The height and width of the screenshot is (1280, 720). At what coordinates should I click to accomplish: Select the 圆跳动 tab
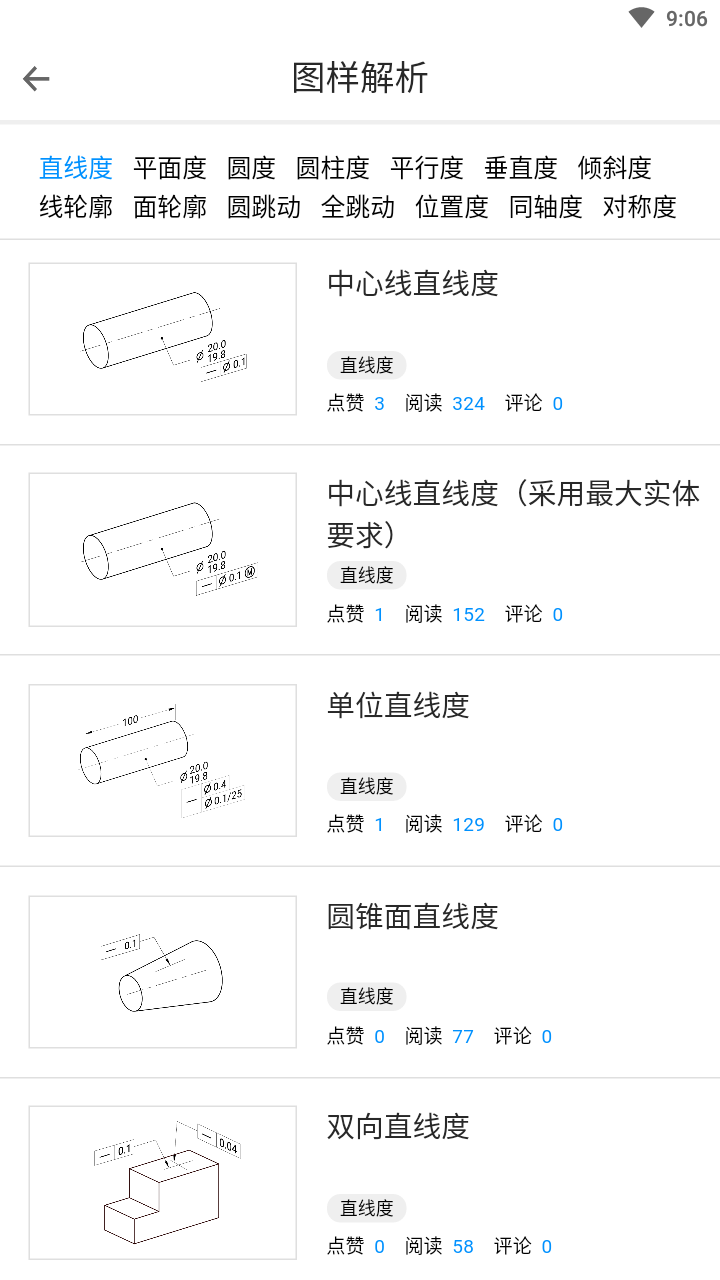pos(264,207)
